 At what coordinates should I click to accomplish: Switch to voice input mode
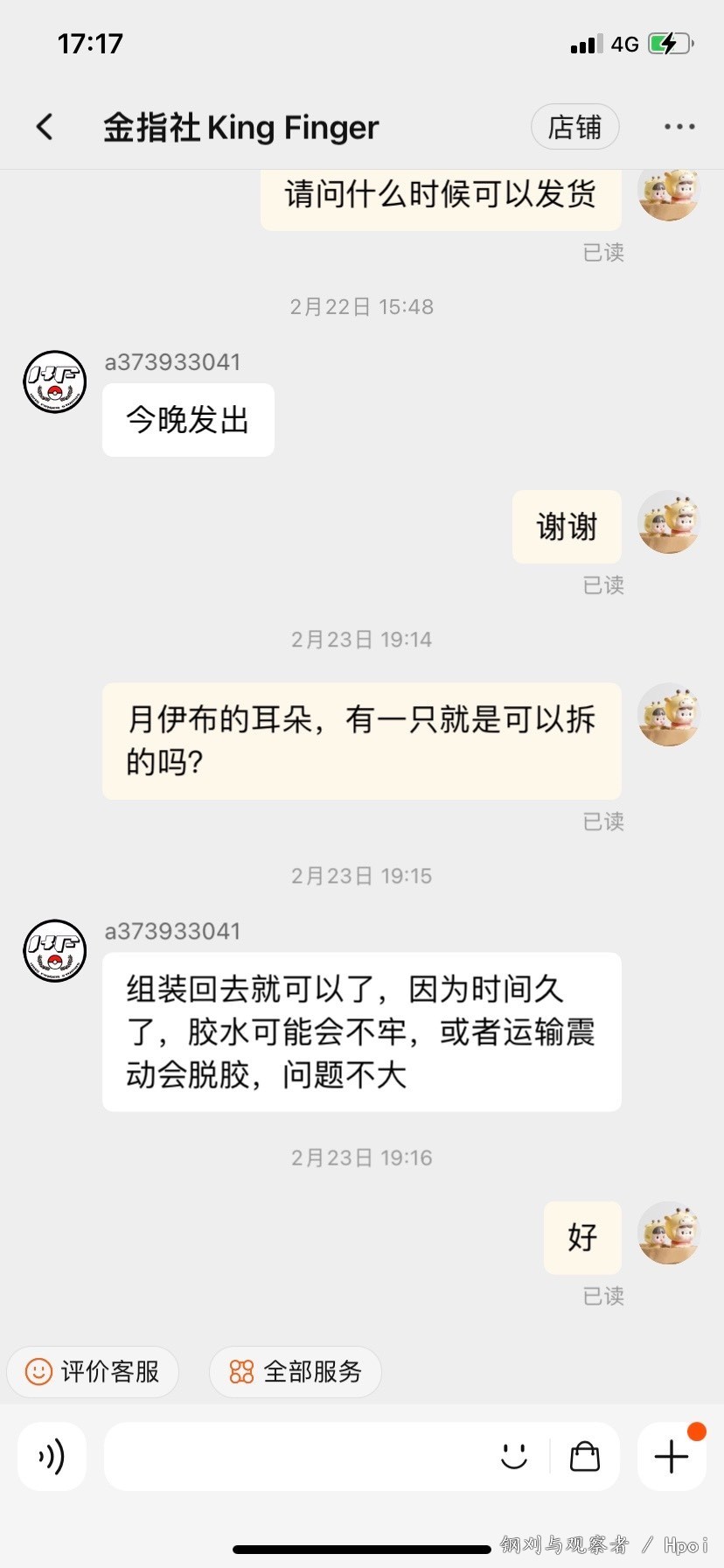[x=52, y=1457]
